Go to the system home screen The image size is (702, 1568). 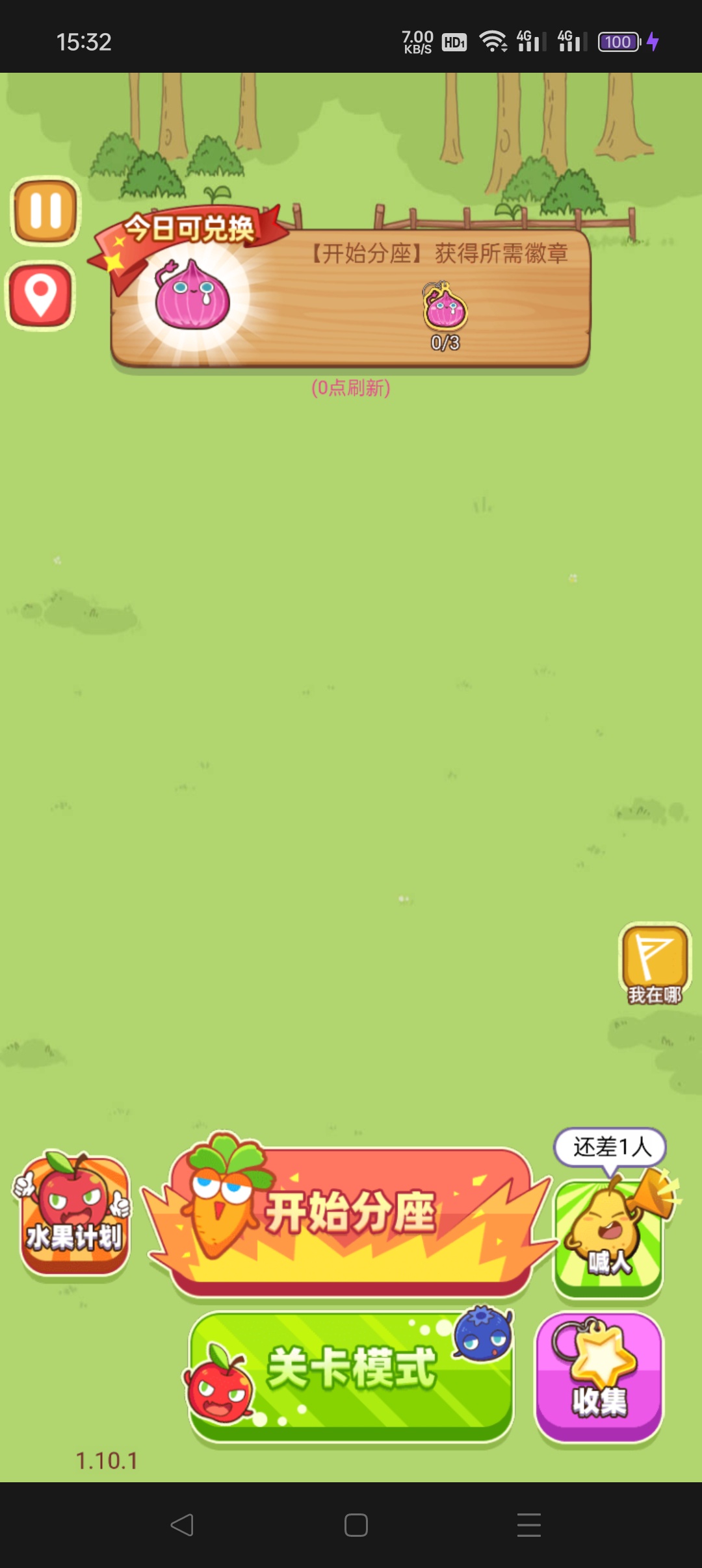[356, 1524]
